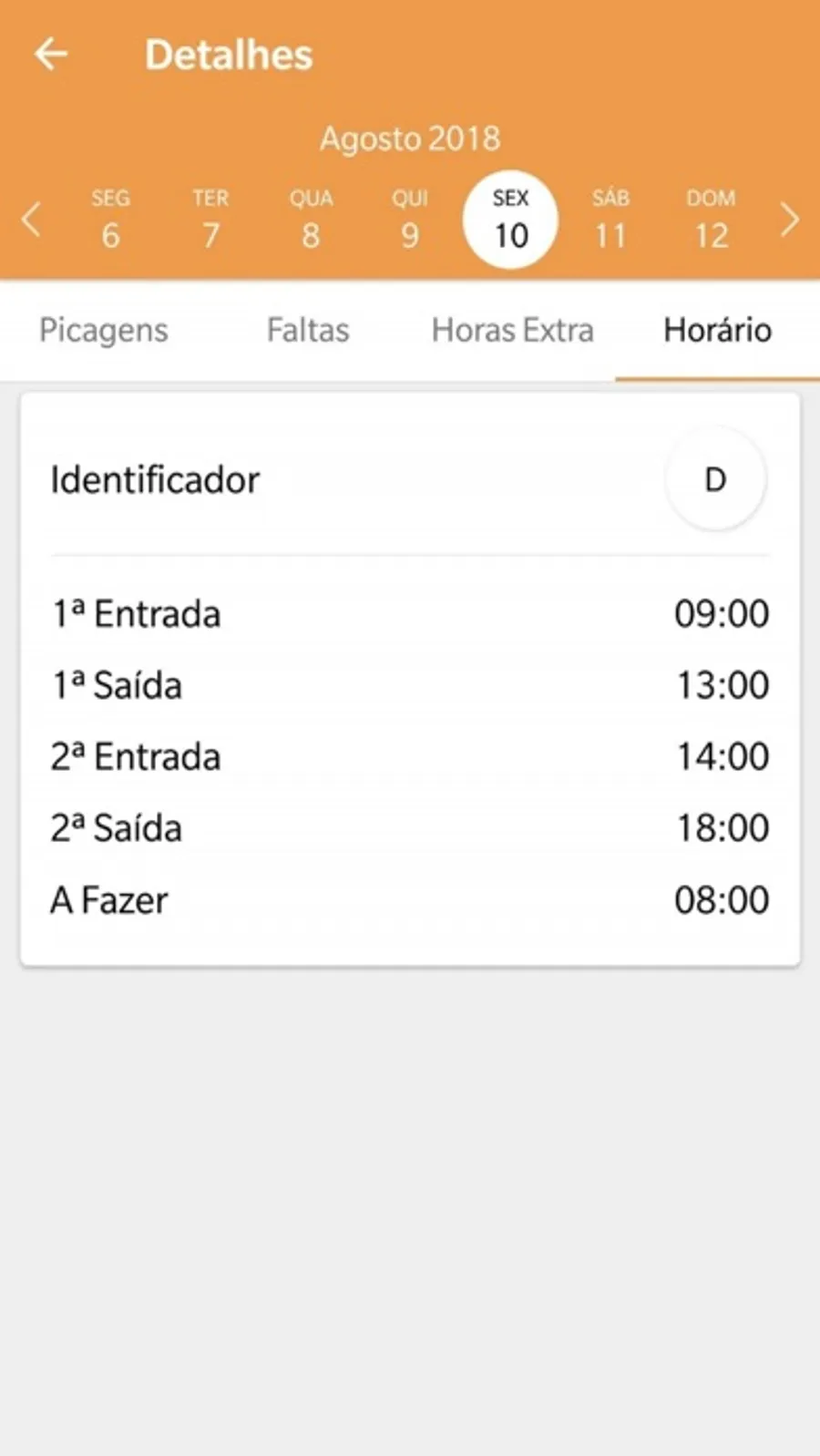The width and height of the screenshot is (820, 1456).
Task: Navigate to previous week with left chevron
Action: pos(30,220)
